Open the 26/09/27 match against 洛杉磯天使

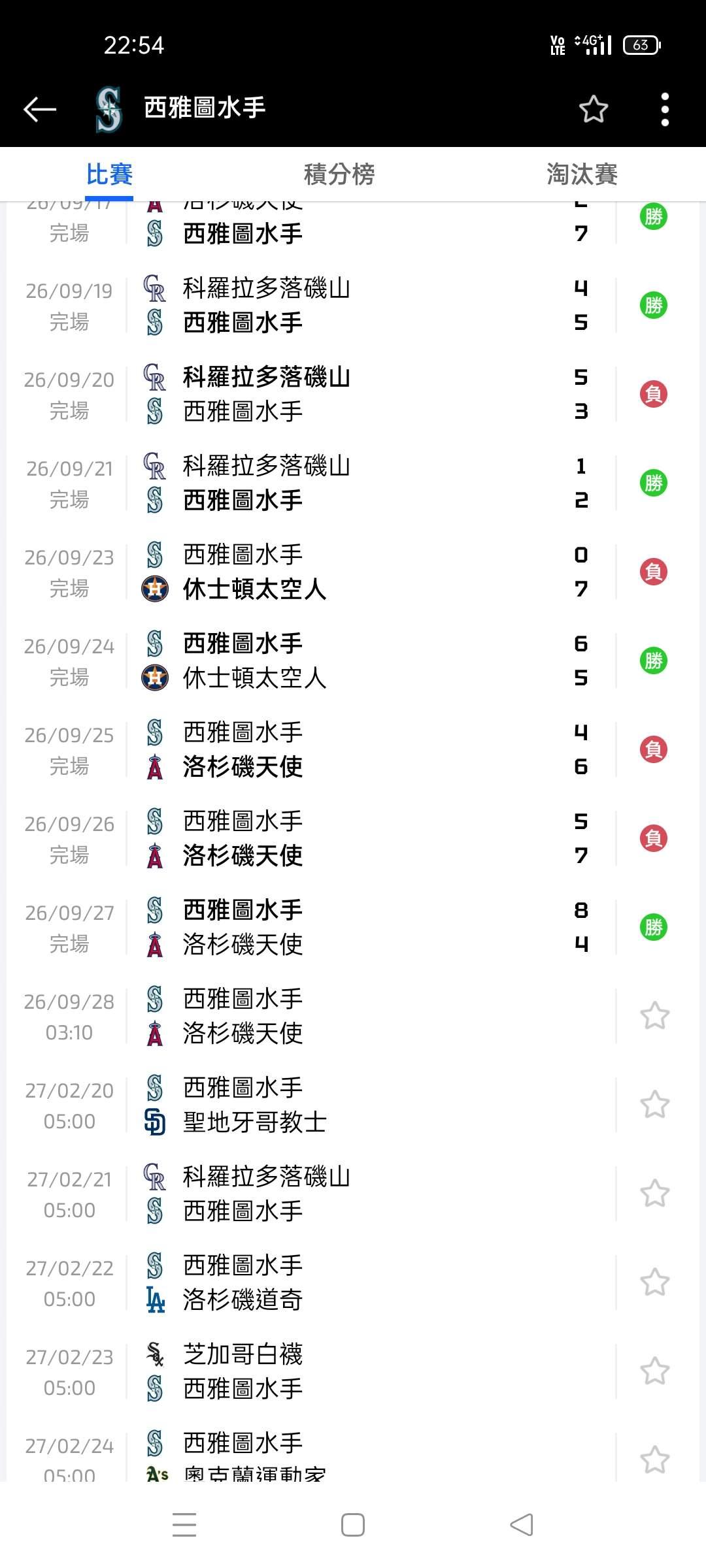point(353,927)
